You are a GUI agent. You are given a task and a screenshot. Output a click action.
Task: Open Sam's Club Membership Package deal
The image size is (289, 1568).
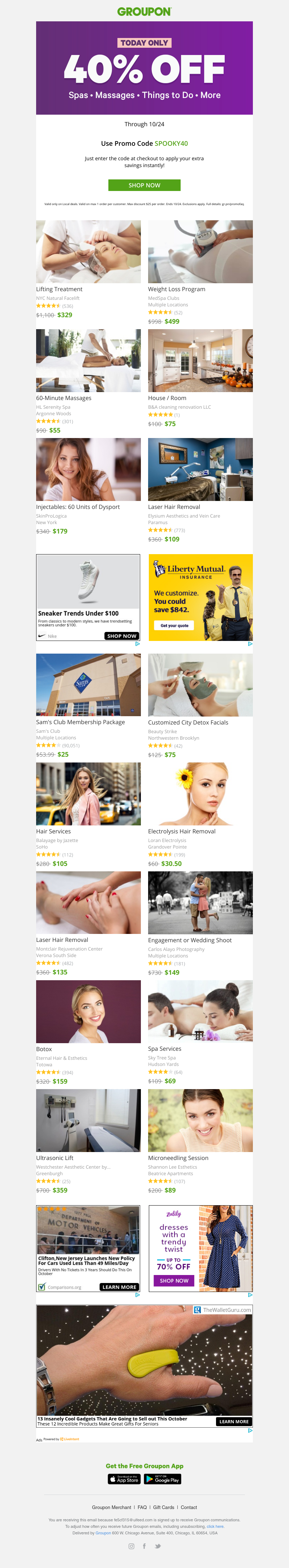tap(88, 685)
